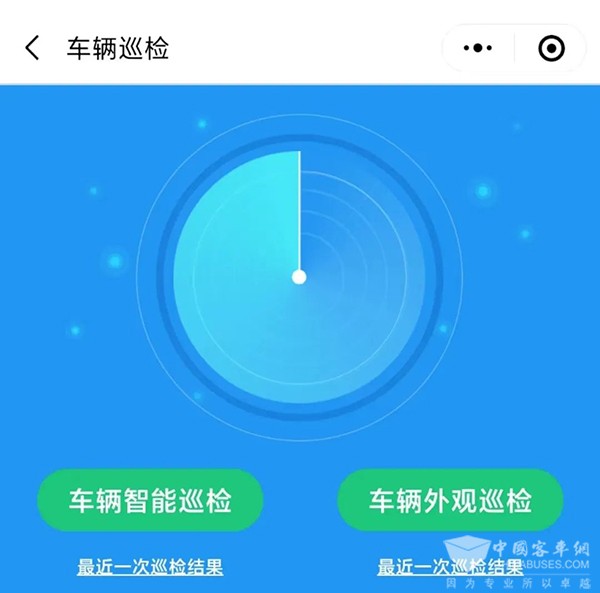
Task: Start 车辆智能巡检
Action: click(150, 500)
